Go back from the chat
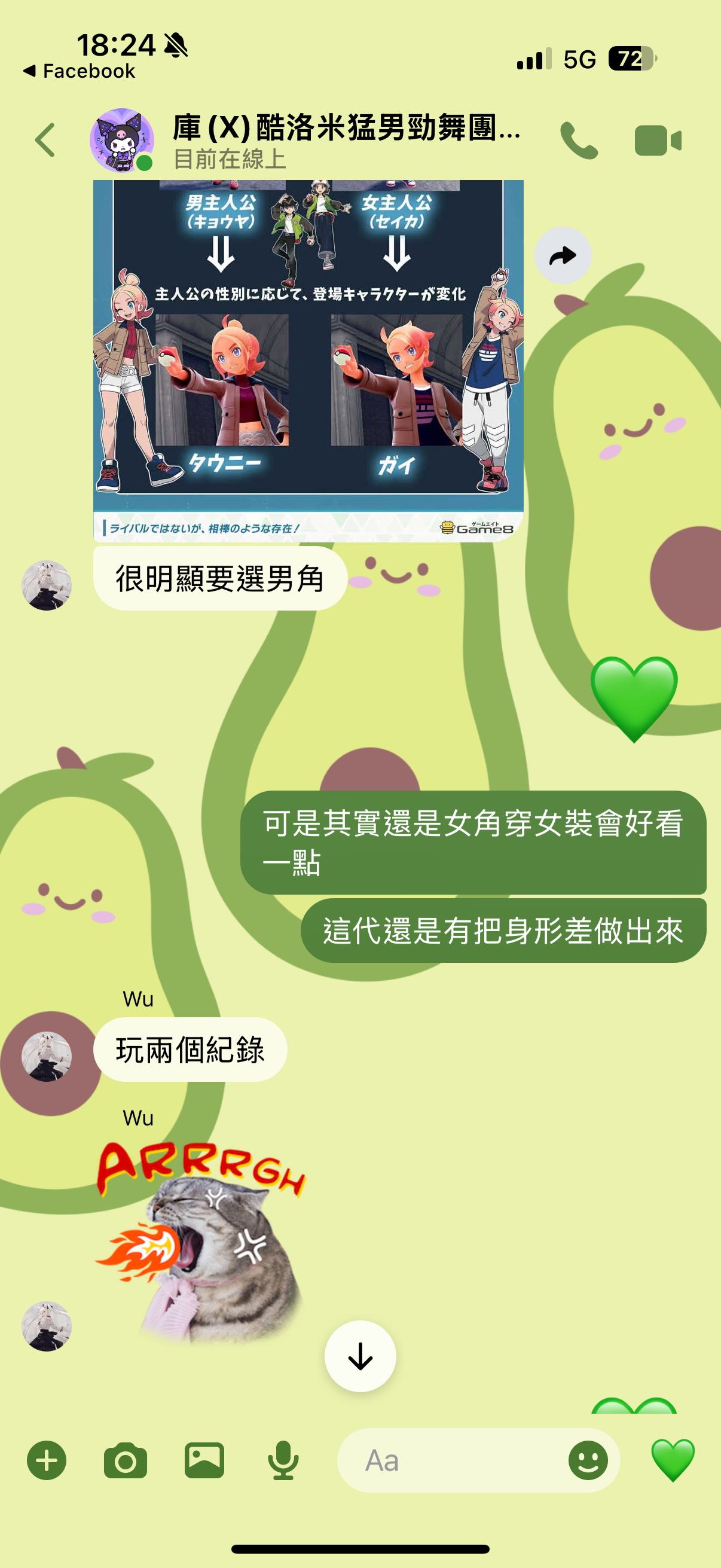 (x=45, y=140)
